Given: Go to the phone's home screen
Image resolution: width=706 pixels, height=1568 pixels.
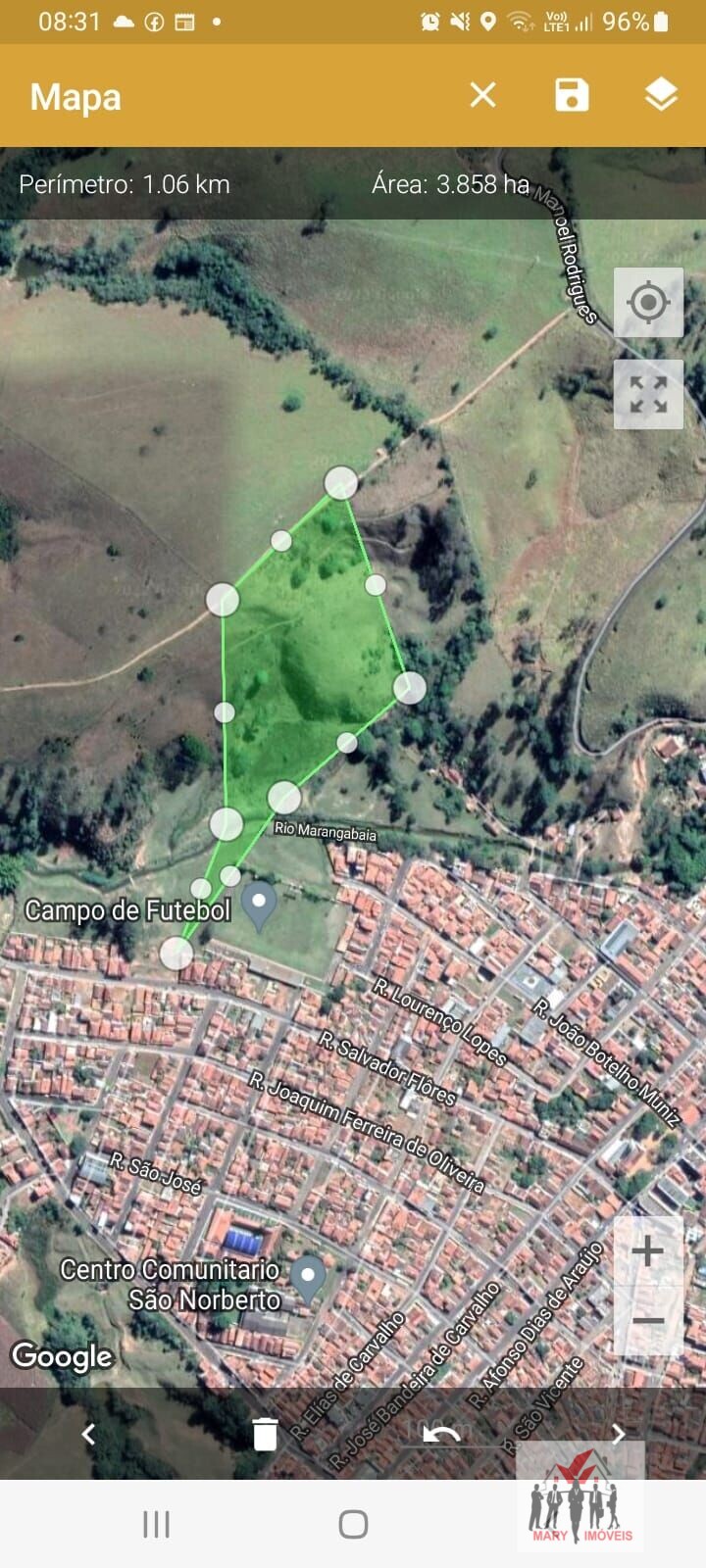Looking at the screenshot, I should click(x=353, y=1524).
